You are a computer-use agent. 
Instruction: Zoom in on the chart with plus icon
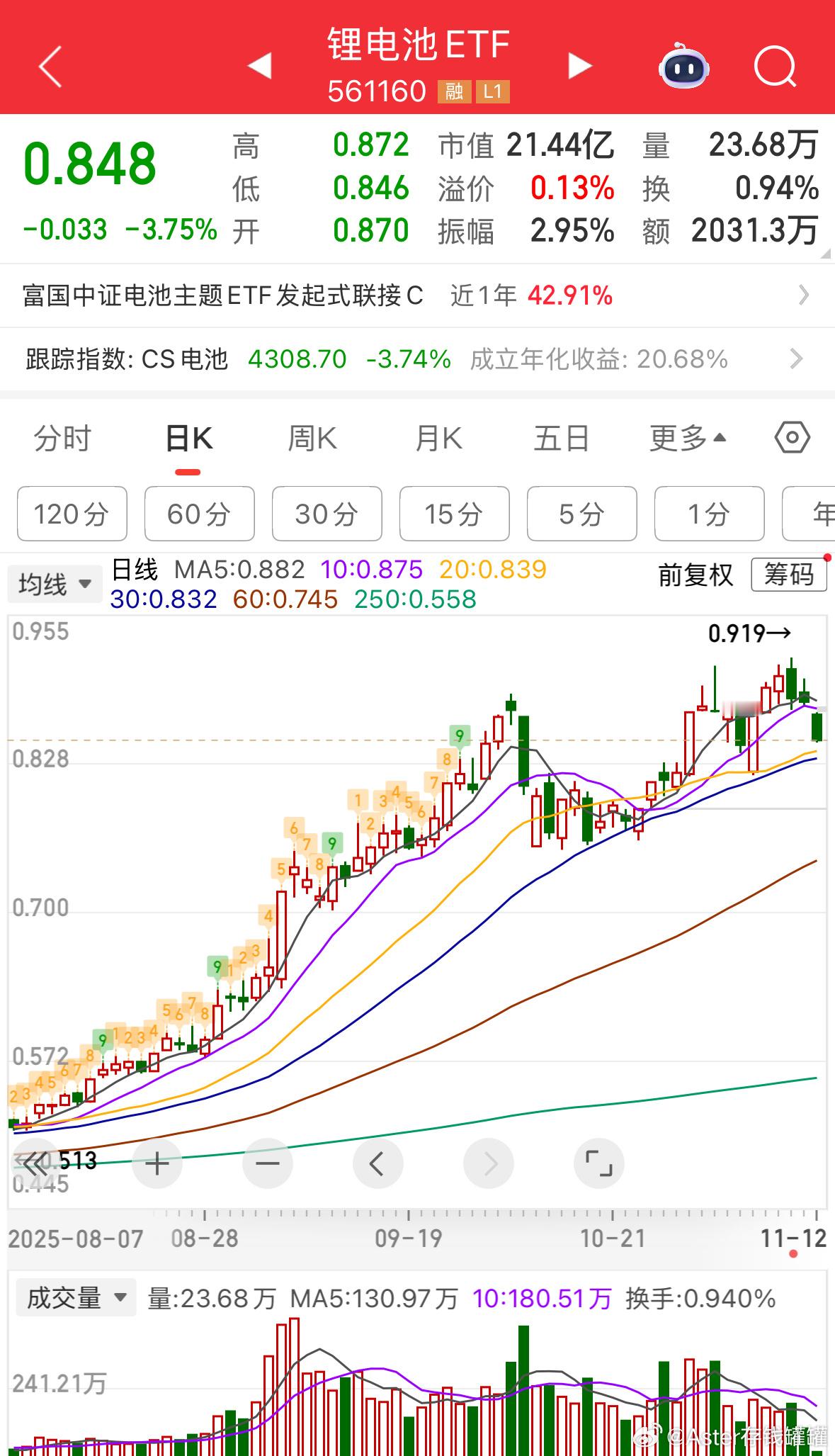pyautogui.click(x=157, y=1163)
